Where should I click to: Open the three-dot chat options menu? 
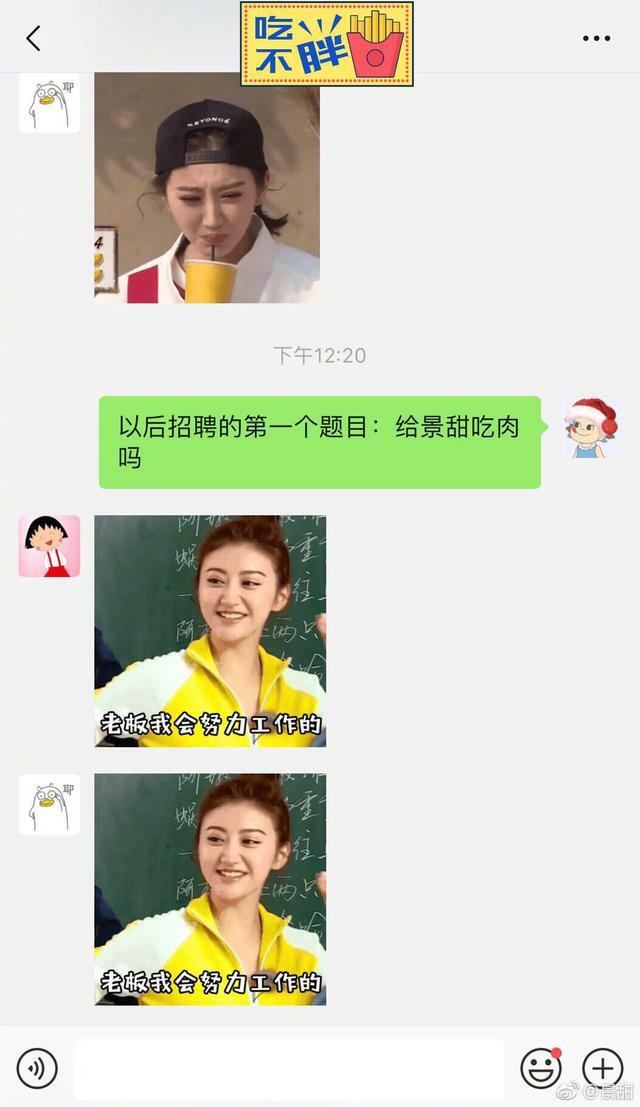coord(596,38)
